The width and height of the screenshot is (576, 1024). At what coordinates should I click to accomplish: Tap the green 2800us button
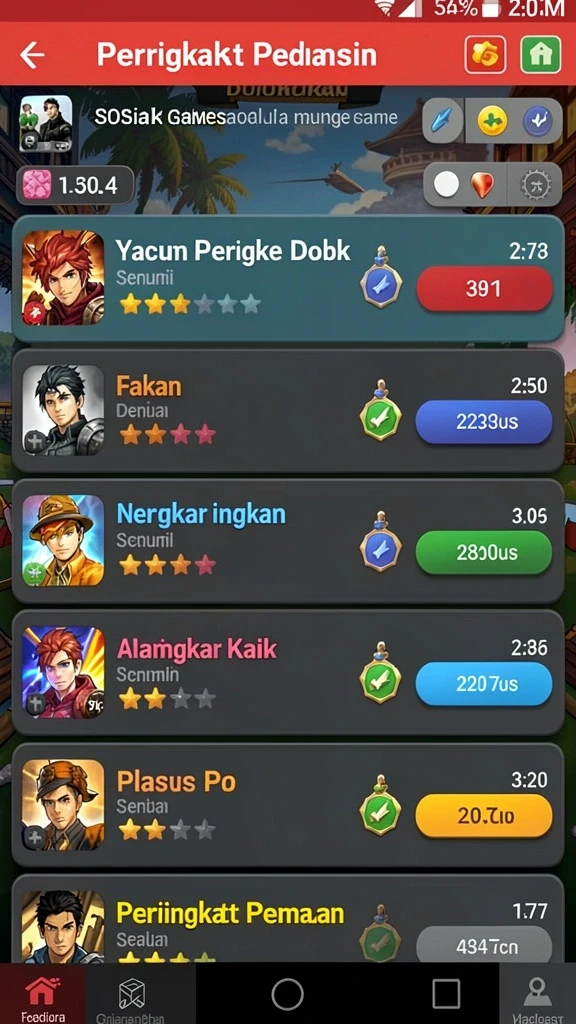pyautogui.click(x=484, y=552)
